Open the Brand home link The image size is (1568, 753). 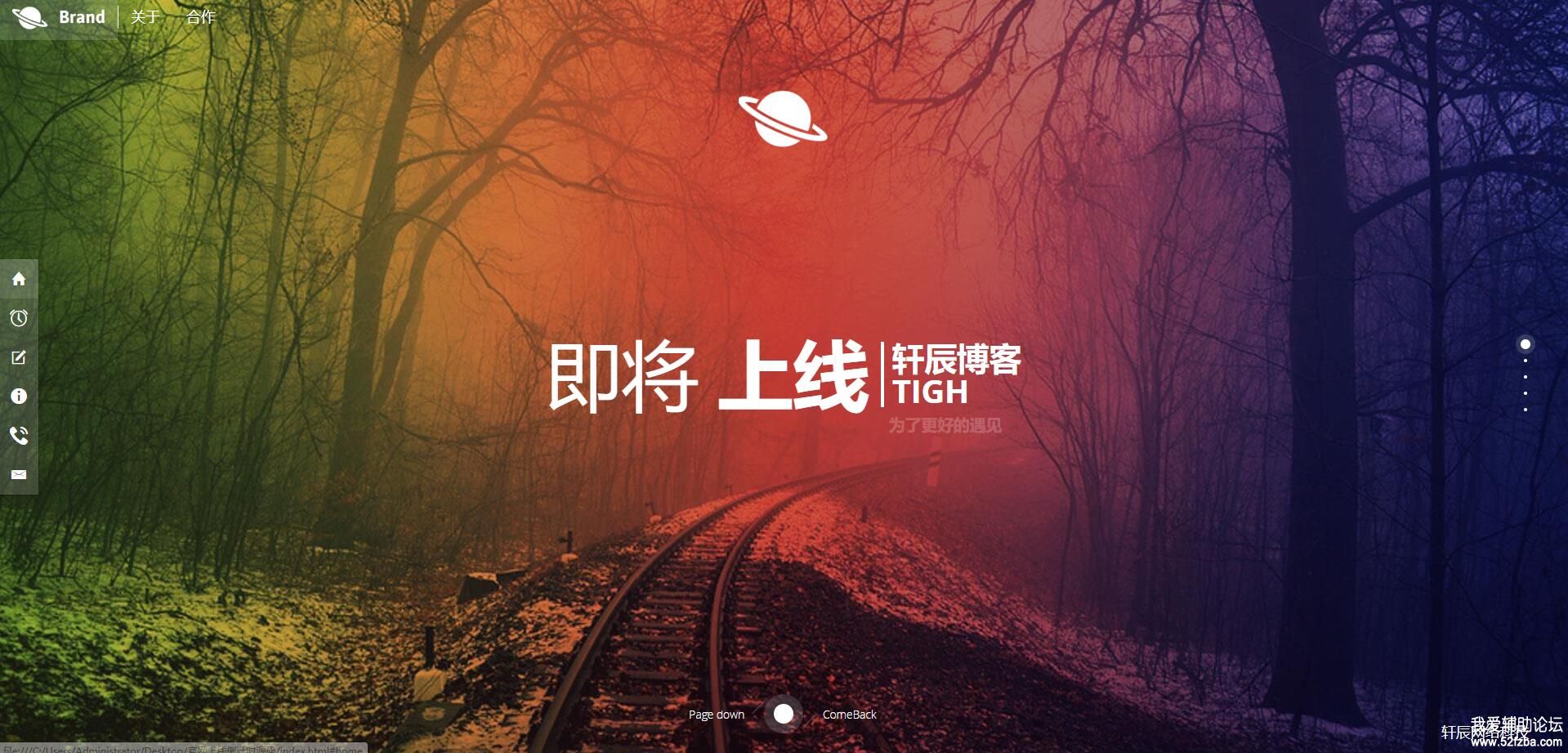click(x=81, y=17)
